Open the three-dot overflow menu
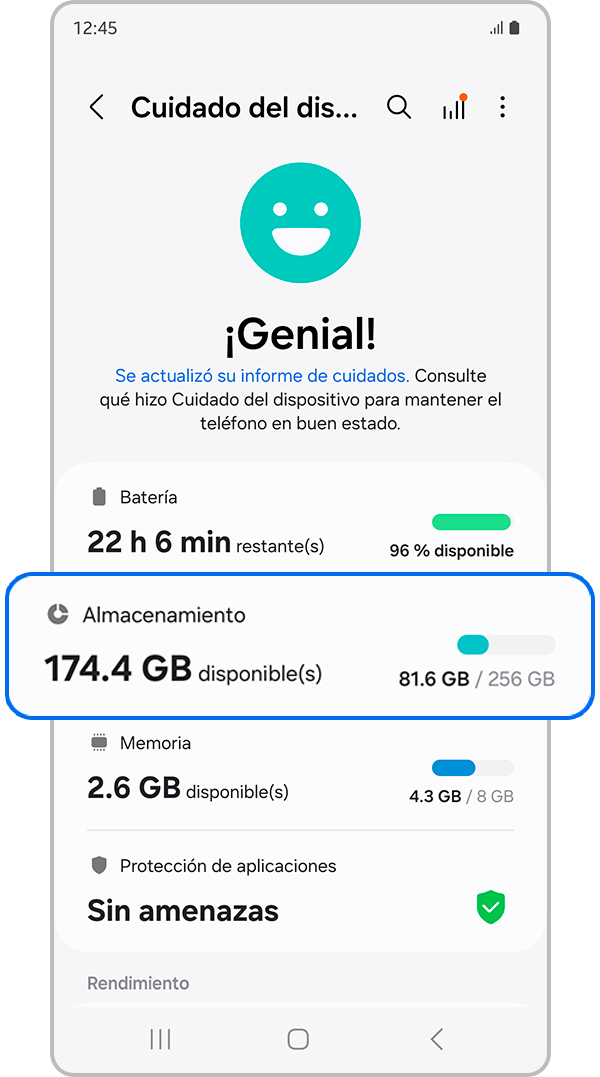 click(x=502, y=108)
